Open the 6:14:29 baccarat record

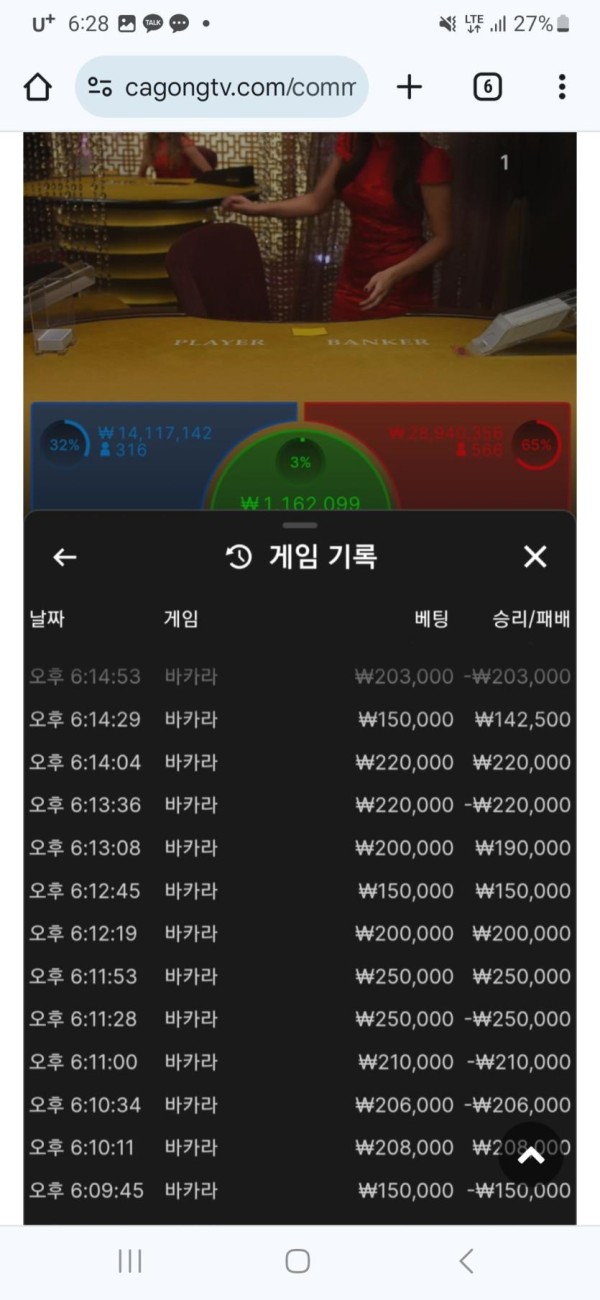300,719
